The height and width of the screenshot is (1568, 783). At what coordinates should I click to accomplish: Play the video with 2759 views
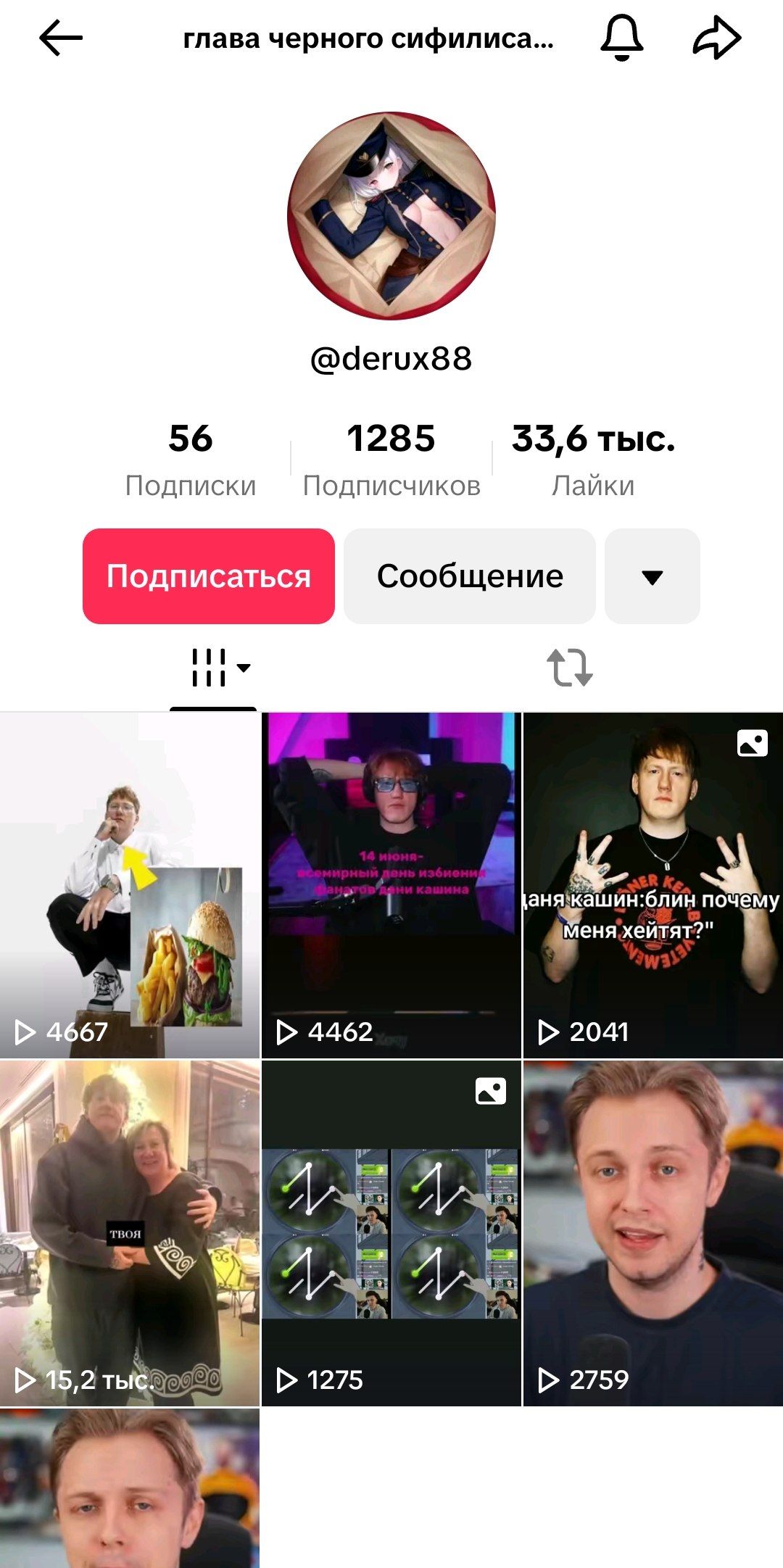[x=652, y=1232]
